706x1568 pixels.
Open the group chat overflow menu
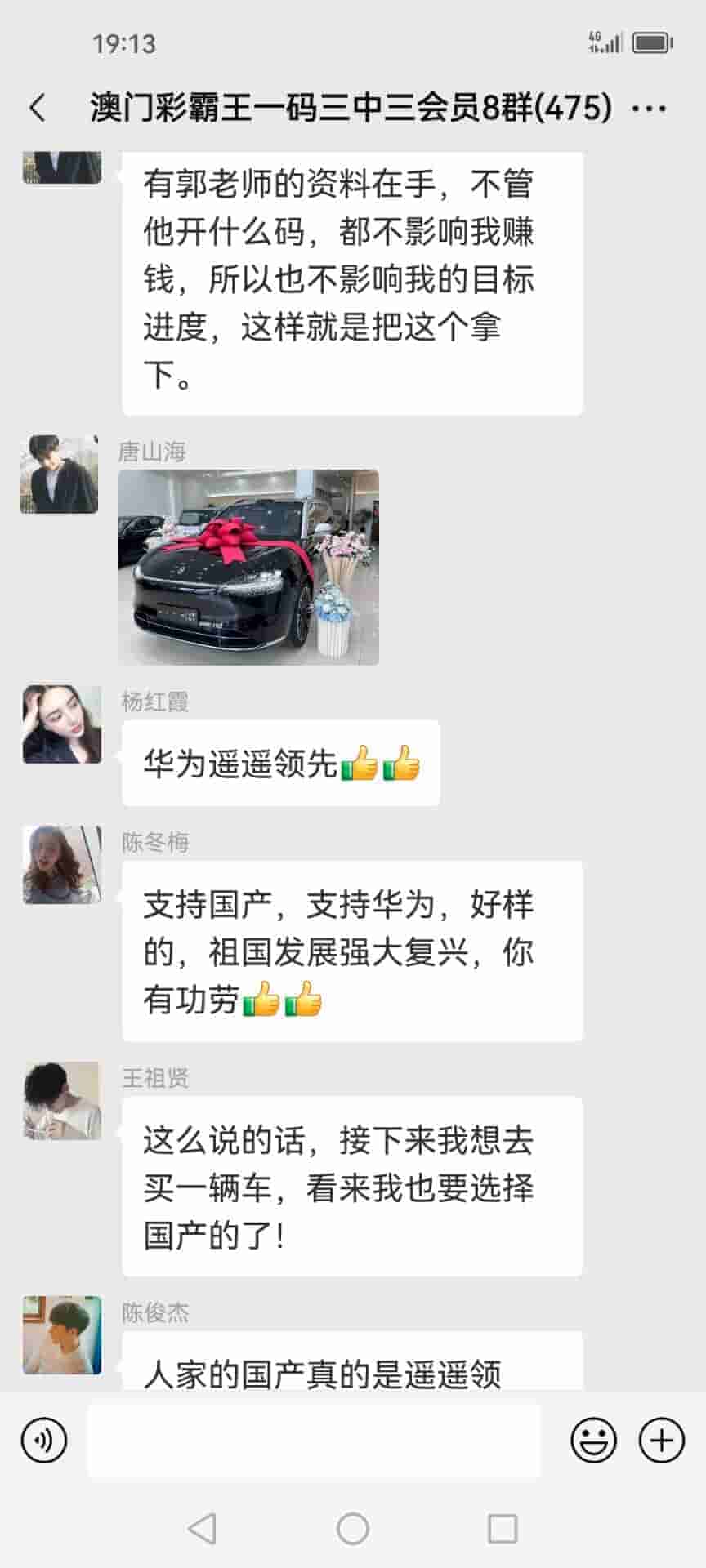(650, 108)
